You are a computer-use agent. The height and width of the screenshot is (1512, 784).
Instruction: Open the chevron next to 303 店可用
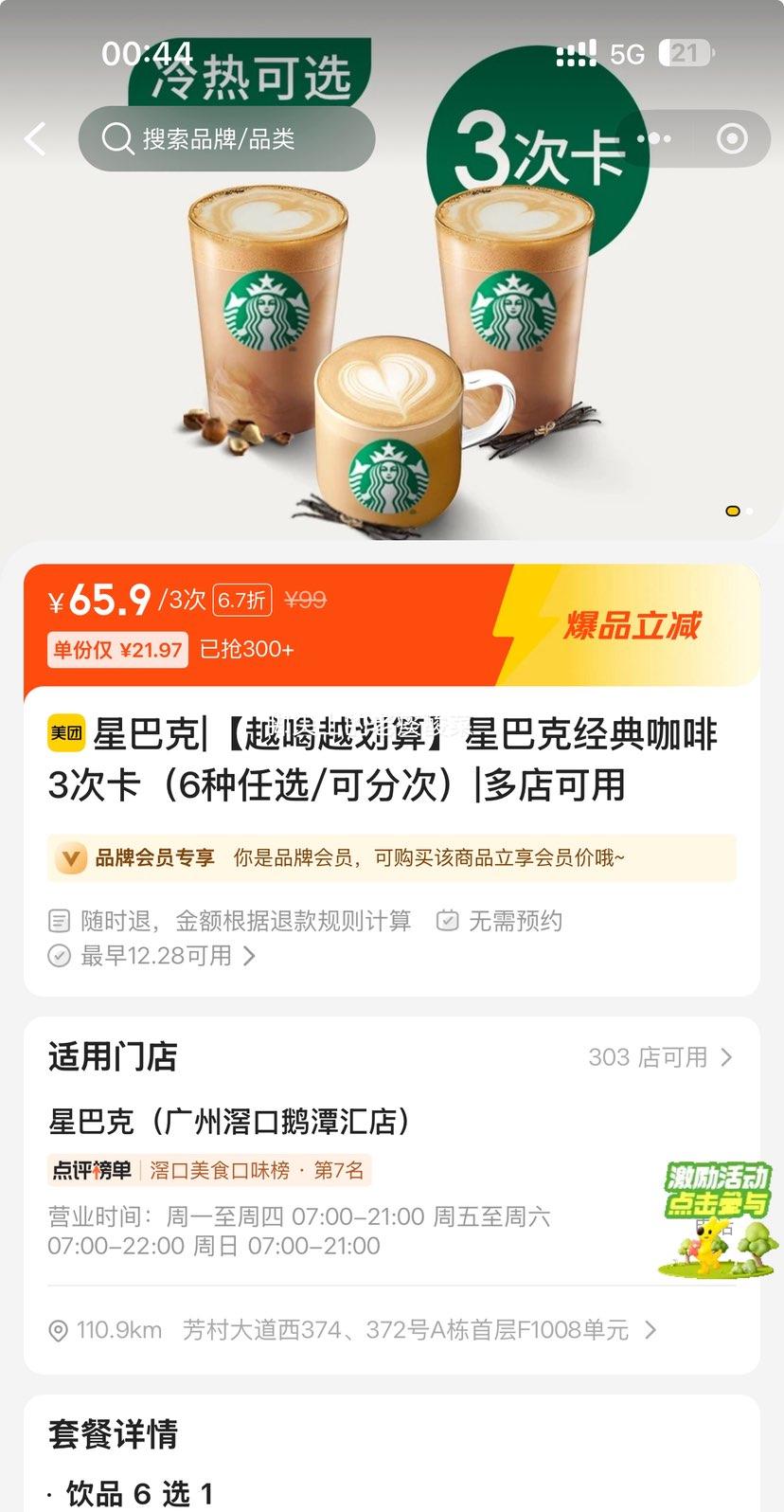pyautogui.click(x=727, y=1057)
